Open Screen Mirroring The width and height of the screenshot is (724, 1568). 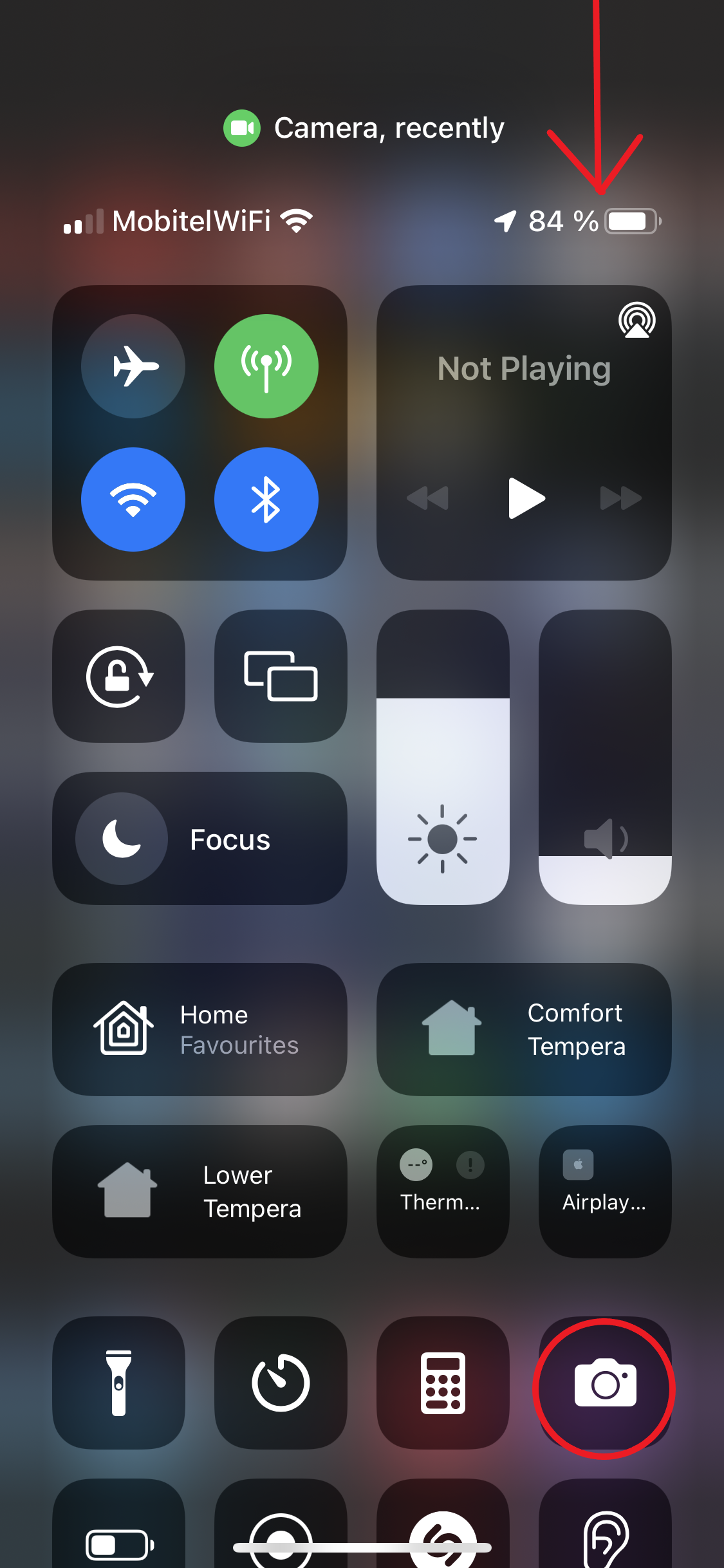281,677
